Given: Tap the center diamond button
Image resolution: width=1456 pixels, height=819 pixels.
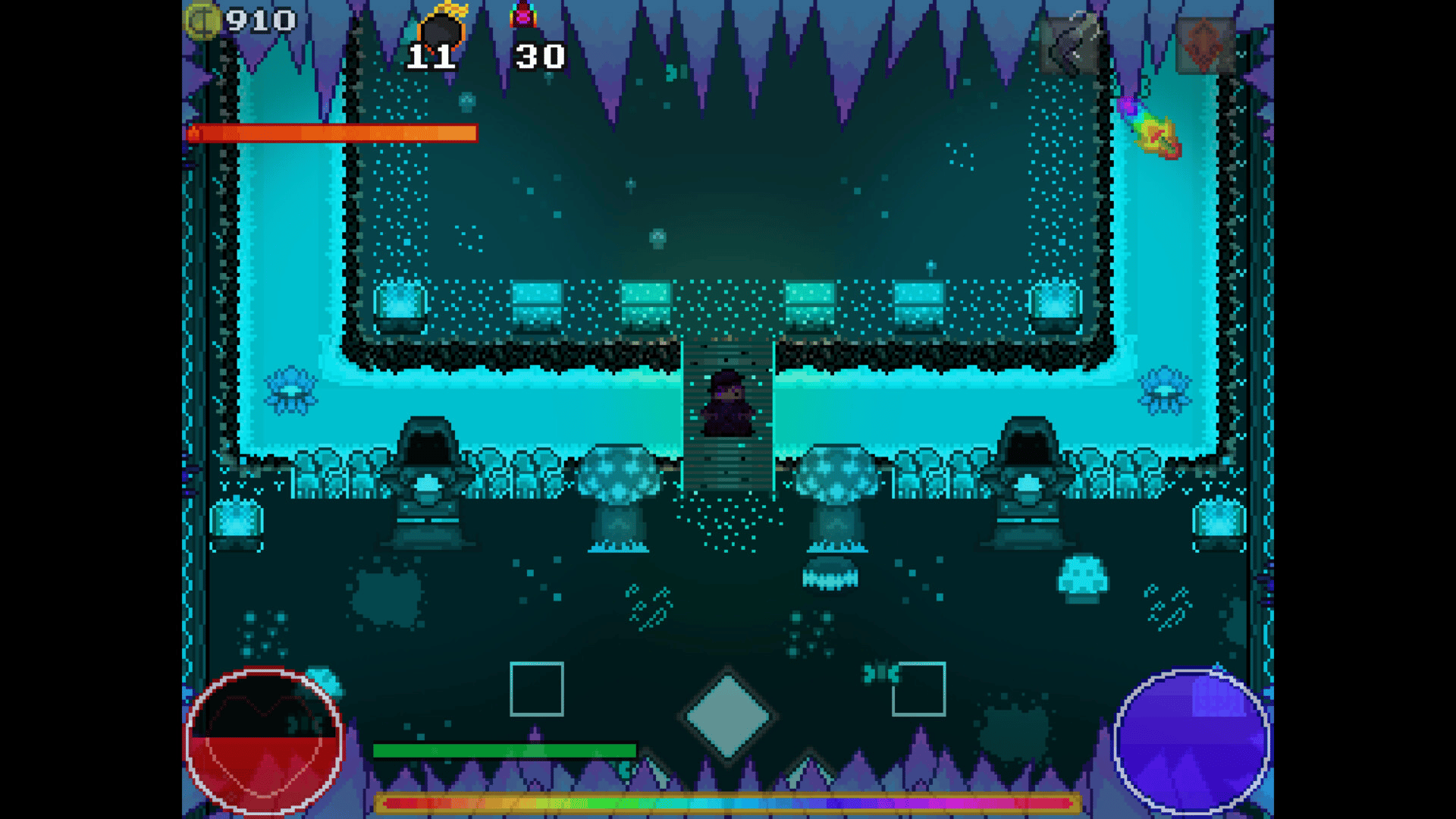Looking at the screenshot, I should 727,715.
